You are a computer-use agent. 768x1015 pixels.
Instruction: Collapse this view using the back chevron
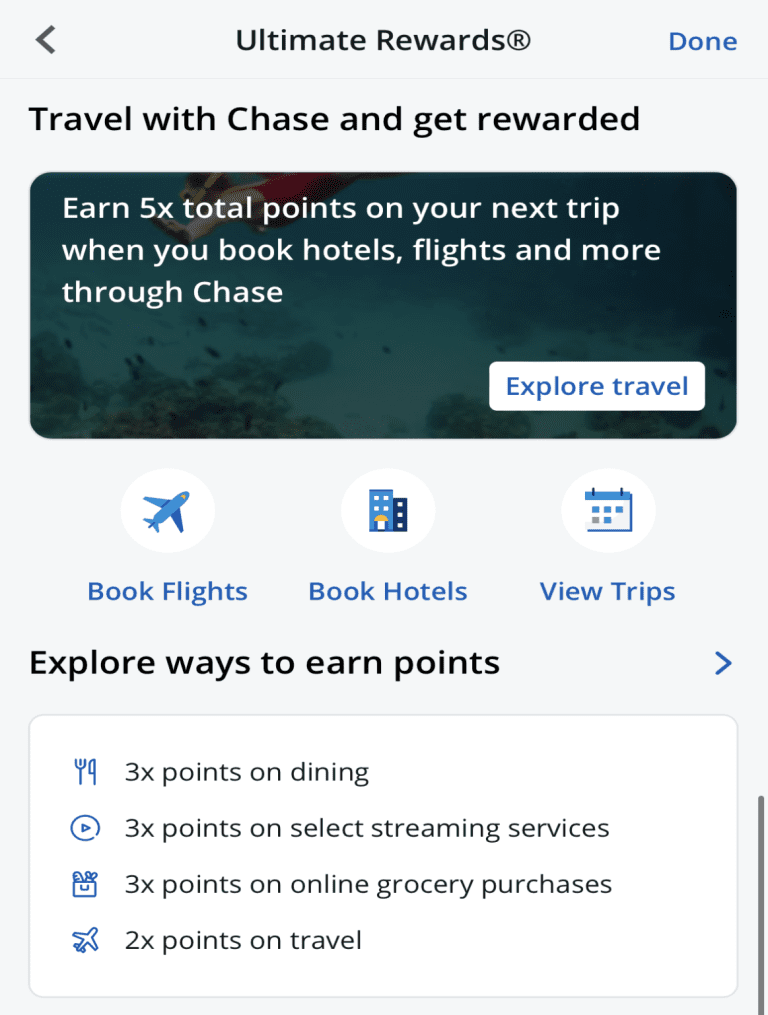[44, 40]
